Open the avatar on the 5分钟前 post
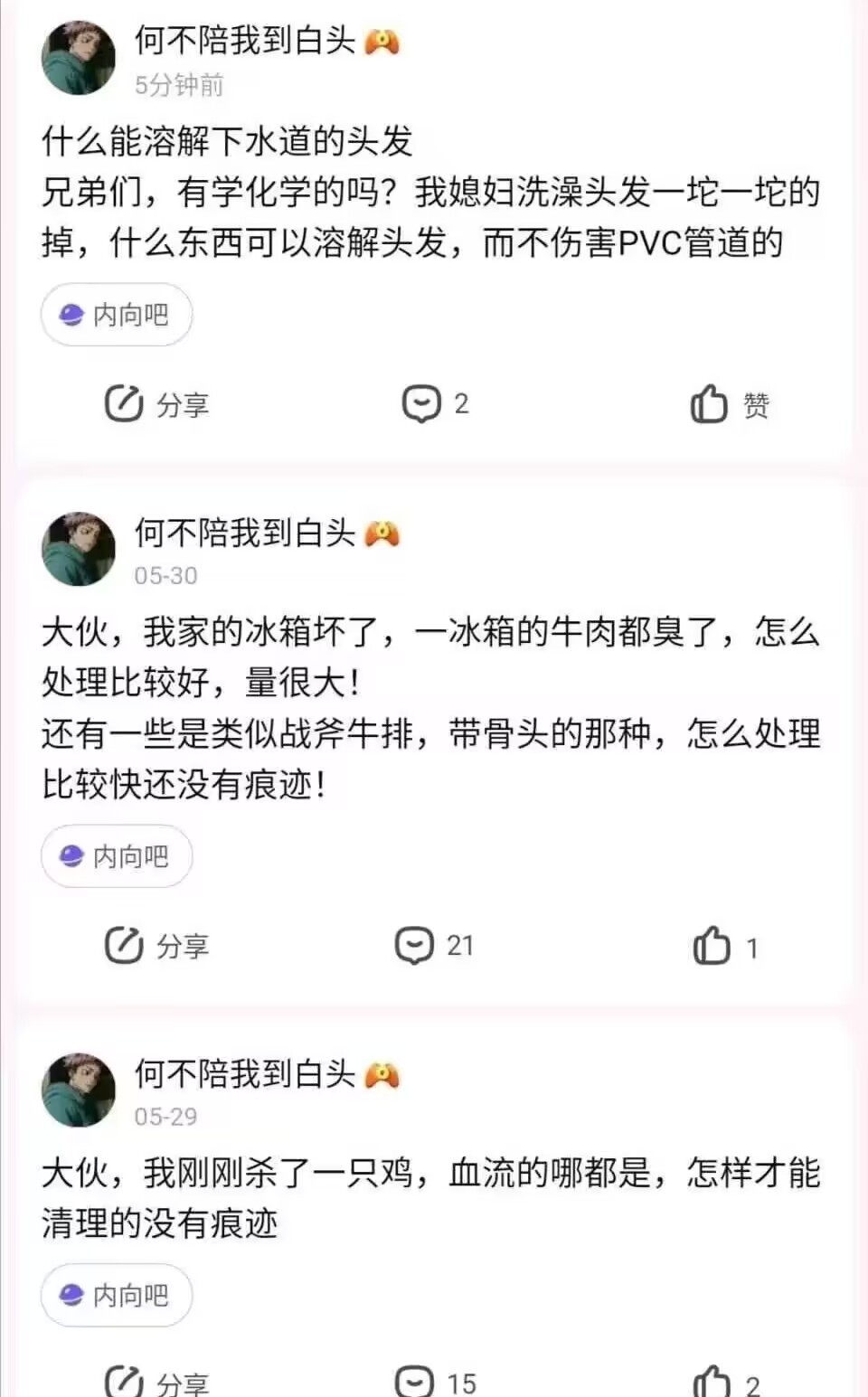 click(x=79, y=56)
